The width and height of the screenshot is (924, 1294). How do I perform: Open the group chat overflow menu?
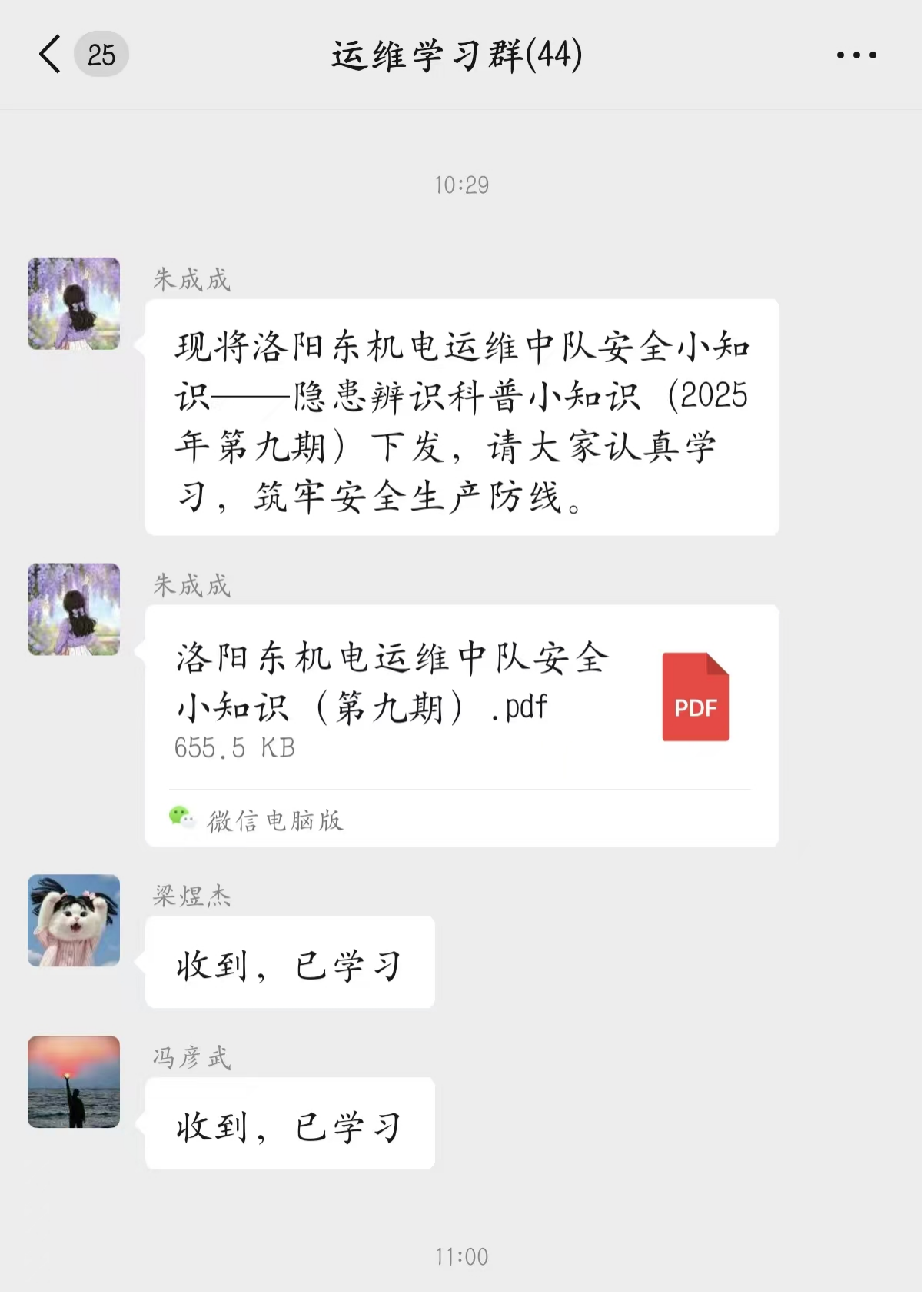(856, 55)
